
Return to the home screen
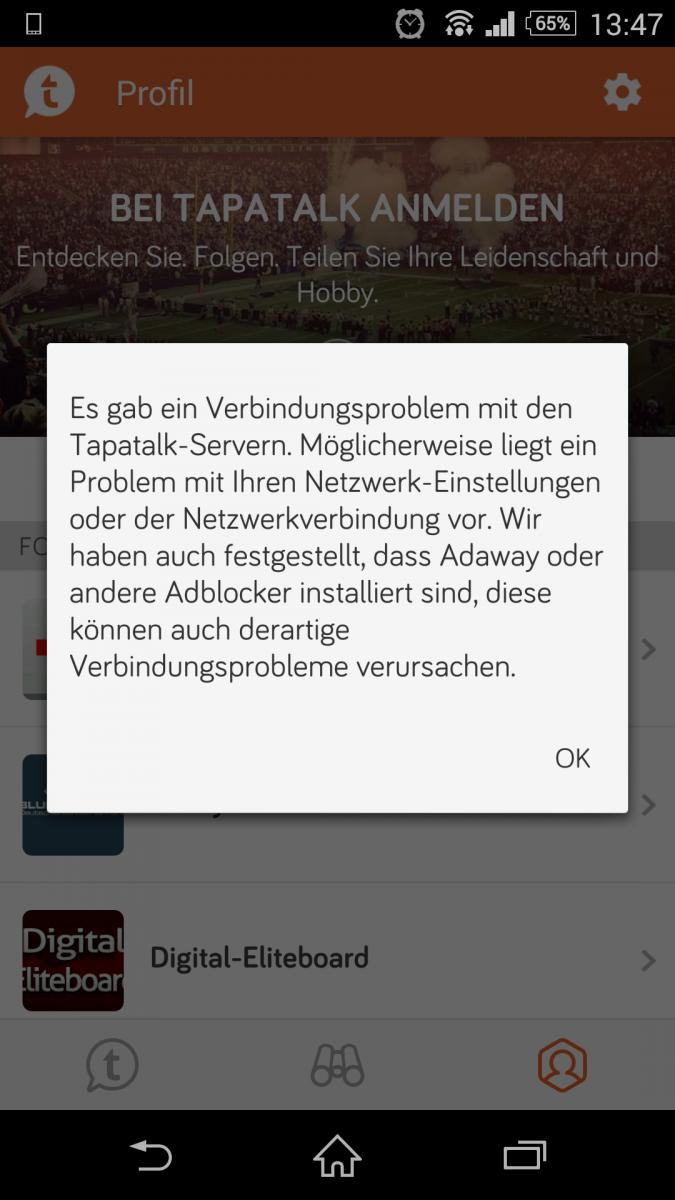click(337, 1156)
